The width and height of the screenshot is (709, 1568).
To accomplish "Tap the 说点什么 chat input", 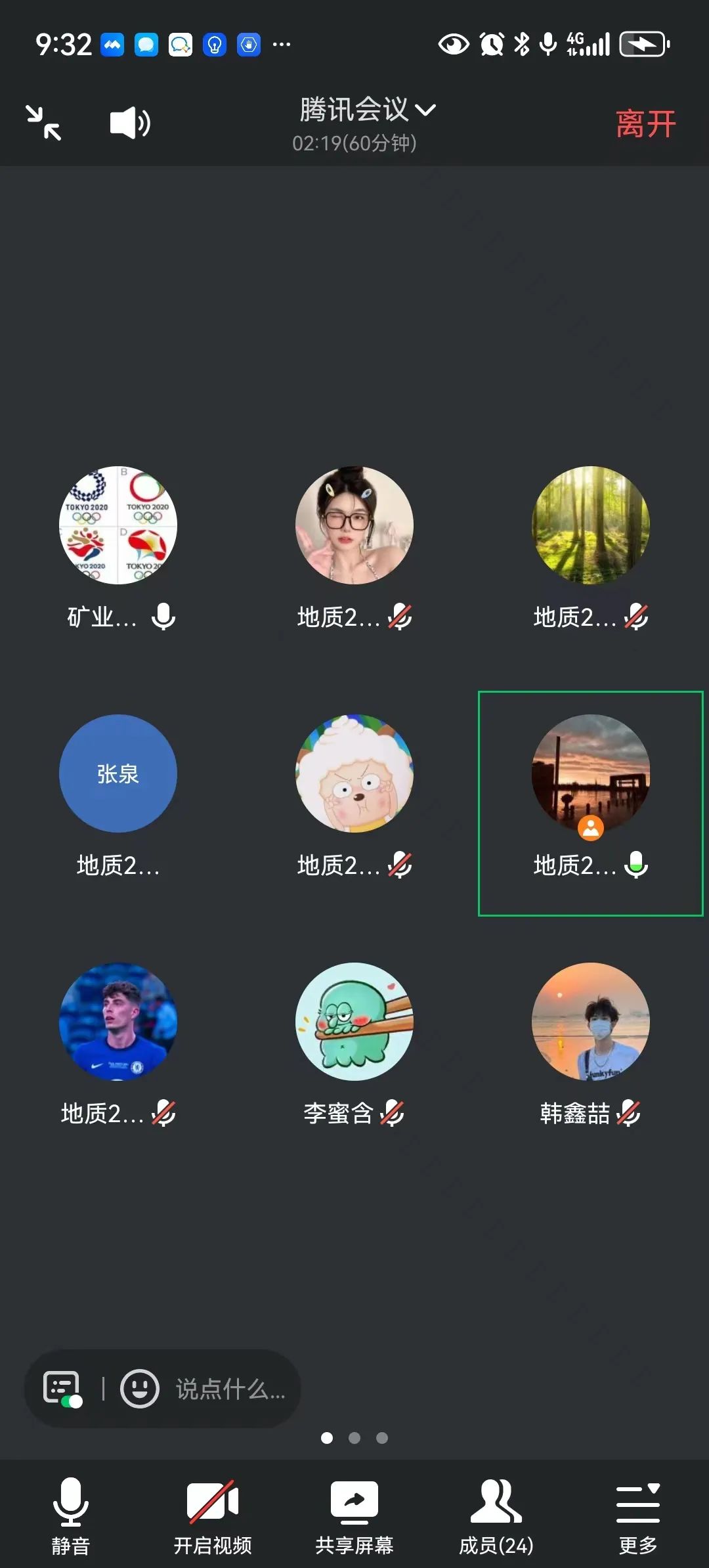I will [x=230, y=1389].
